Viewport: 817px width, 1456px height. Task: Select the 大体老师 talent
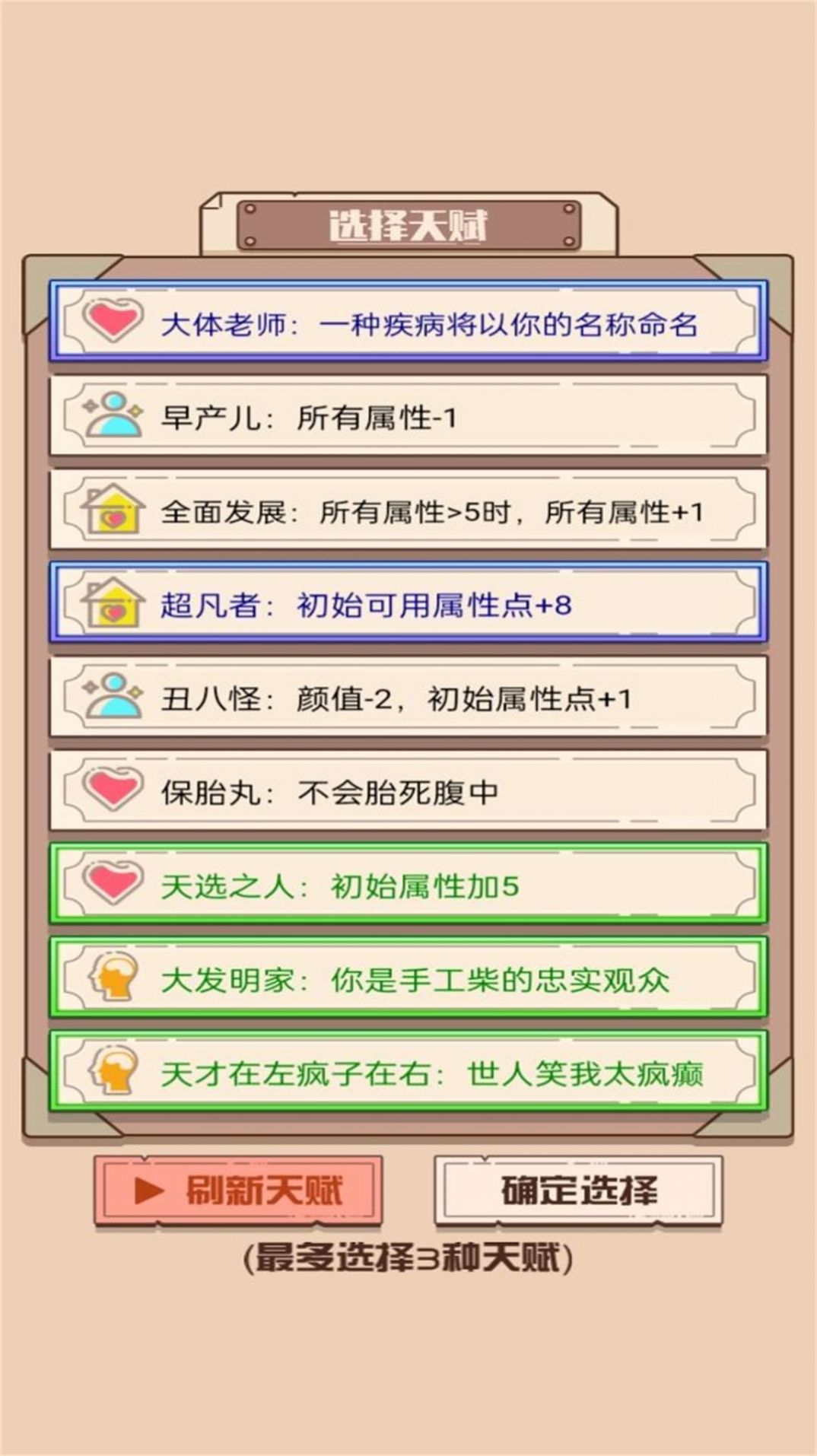[x=408, y=323]
